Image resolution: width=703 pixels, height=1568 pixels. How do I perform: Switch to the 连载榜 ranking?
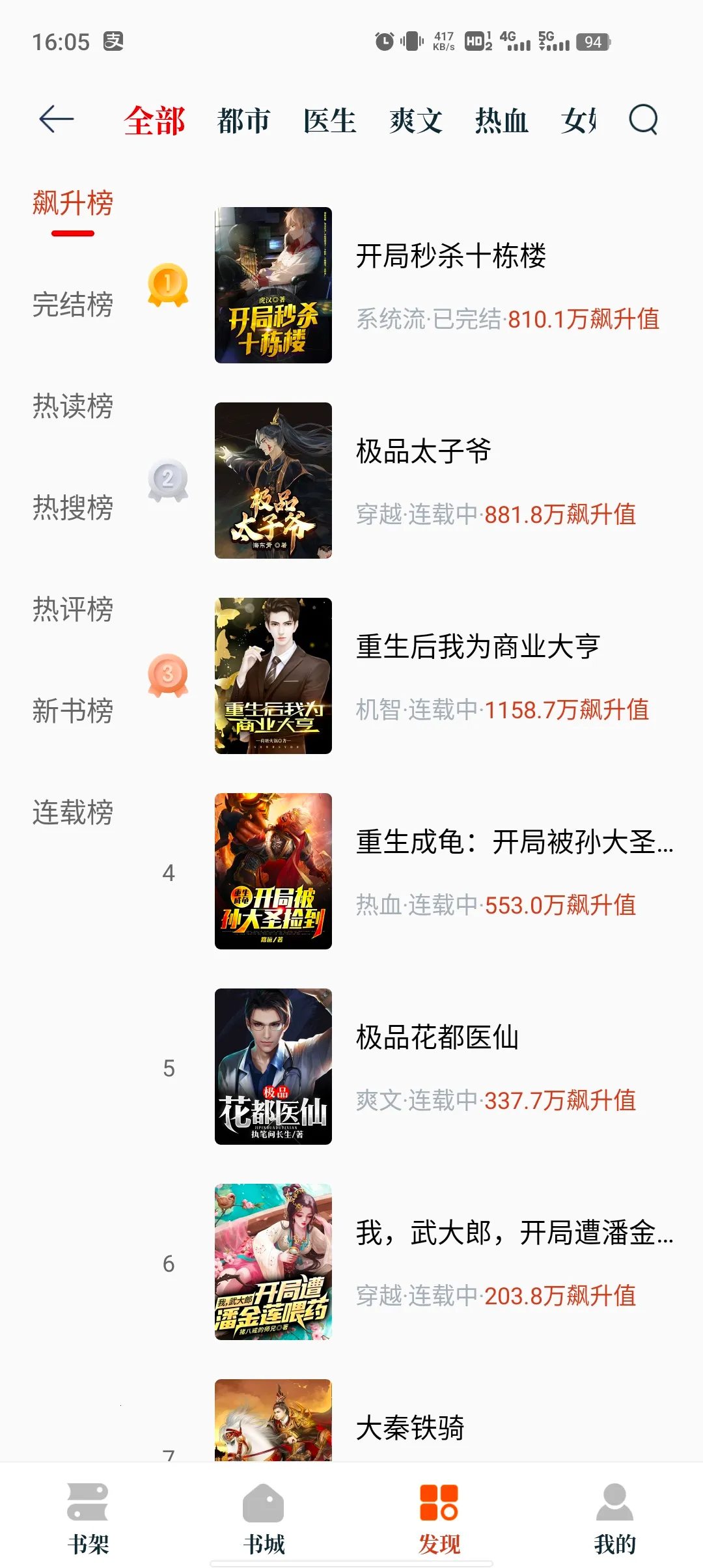tap(73, 813)
